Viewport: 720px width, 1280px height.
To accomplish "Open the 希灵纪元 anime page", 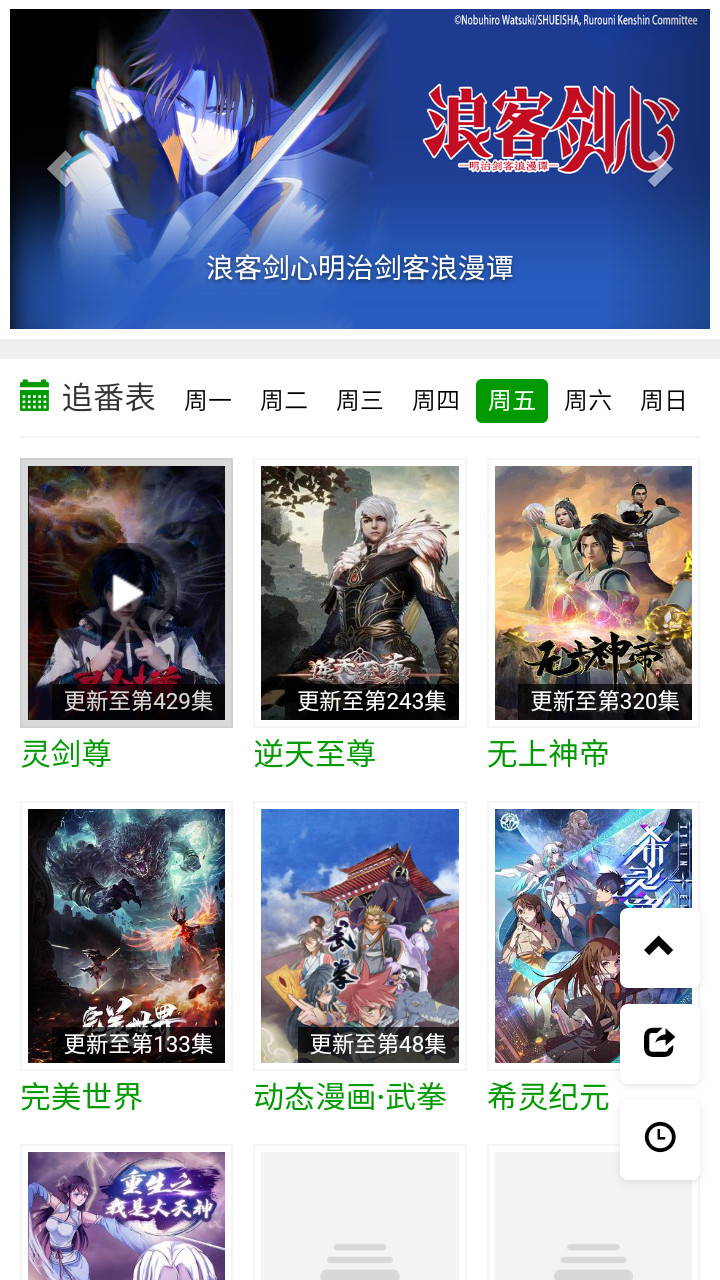I will pyautogui.click(x=547, y=1098).
